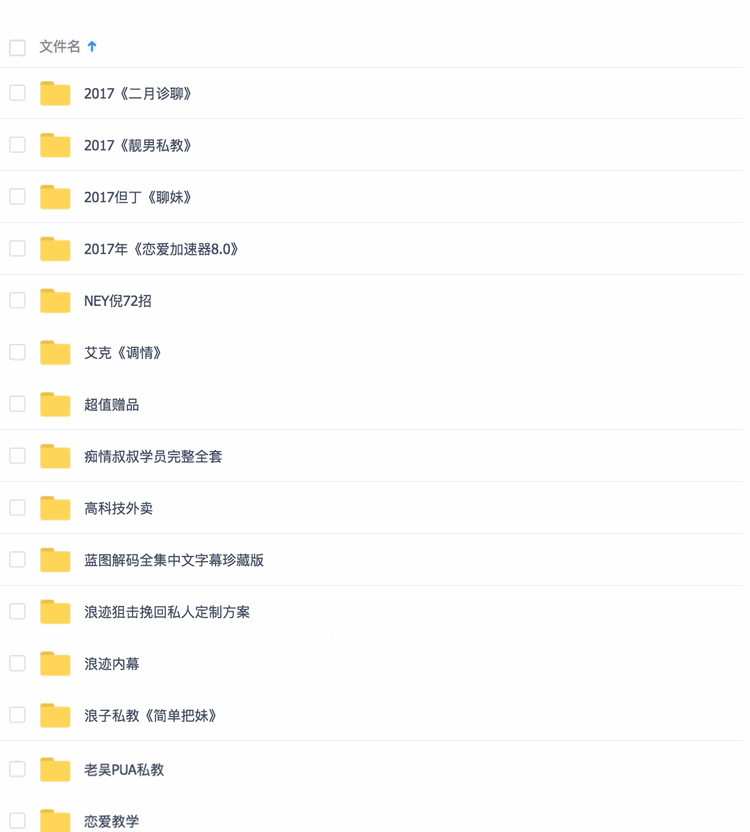Open folder 痴情叔叔学员完整全套
Viewport: 750px width, 832px height.
click(153, 457)
